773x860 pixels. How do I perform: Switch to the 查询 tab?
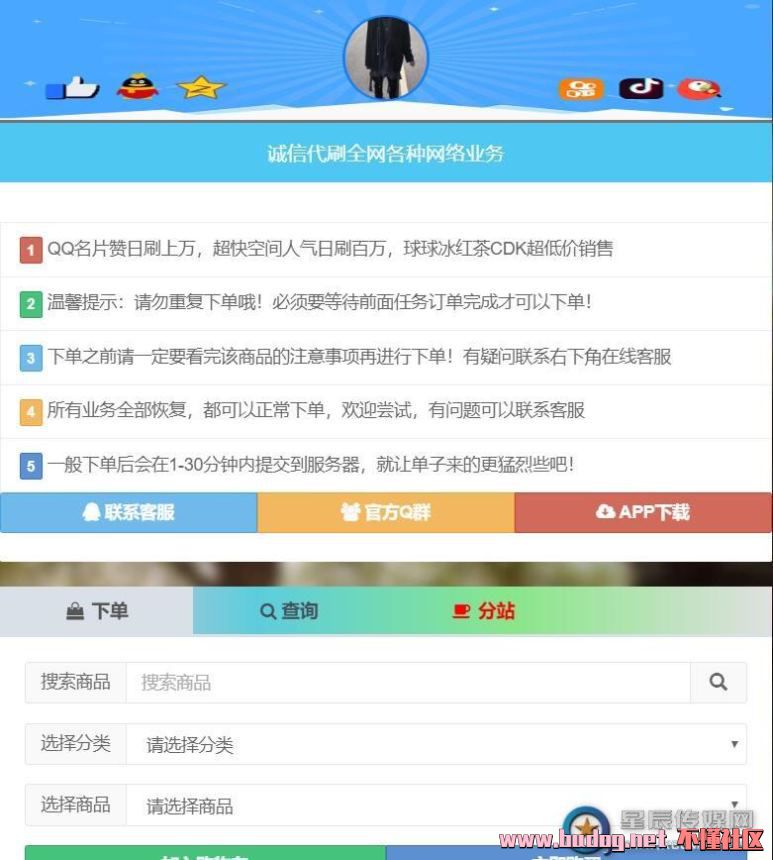289,611
